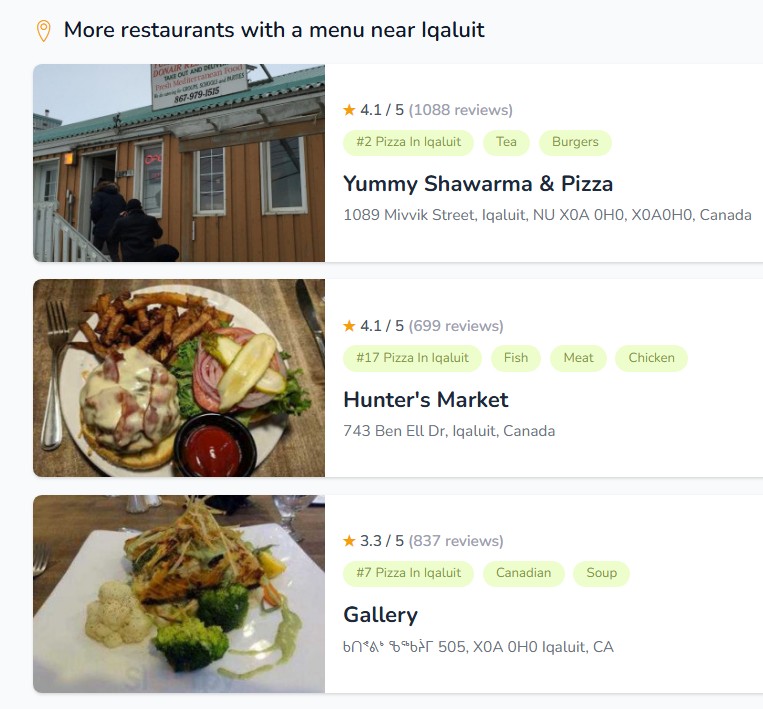Screen dimensions: 763x709
Task: Select the Soup tag chip
Action: (602, 573)
